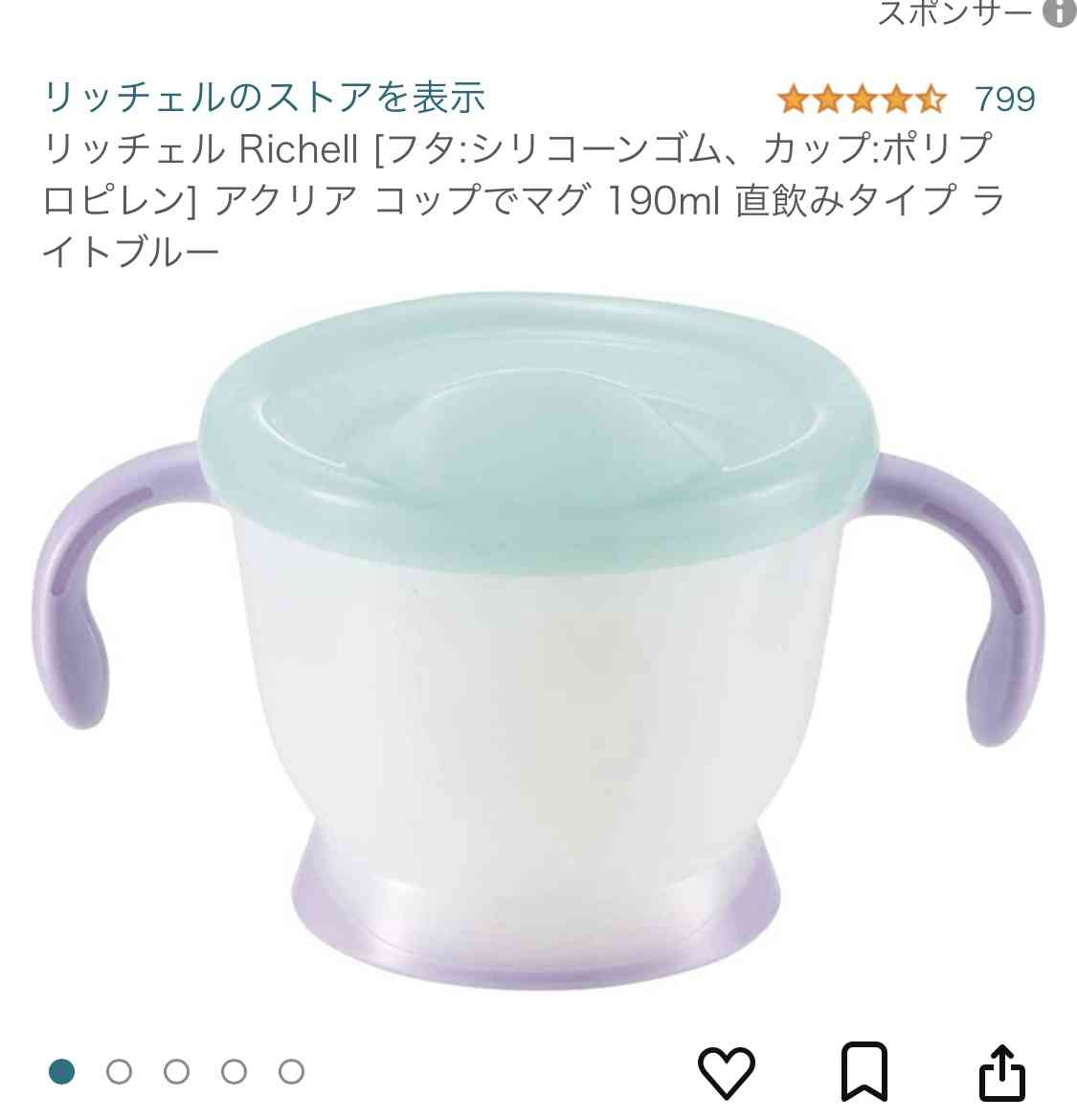
Task: Tap the sponsor info icon
Action: (x=1059, y=11)
